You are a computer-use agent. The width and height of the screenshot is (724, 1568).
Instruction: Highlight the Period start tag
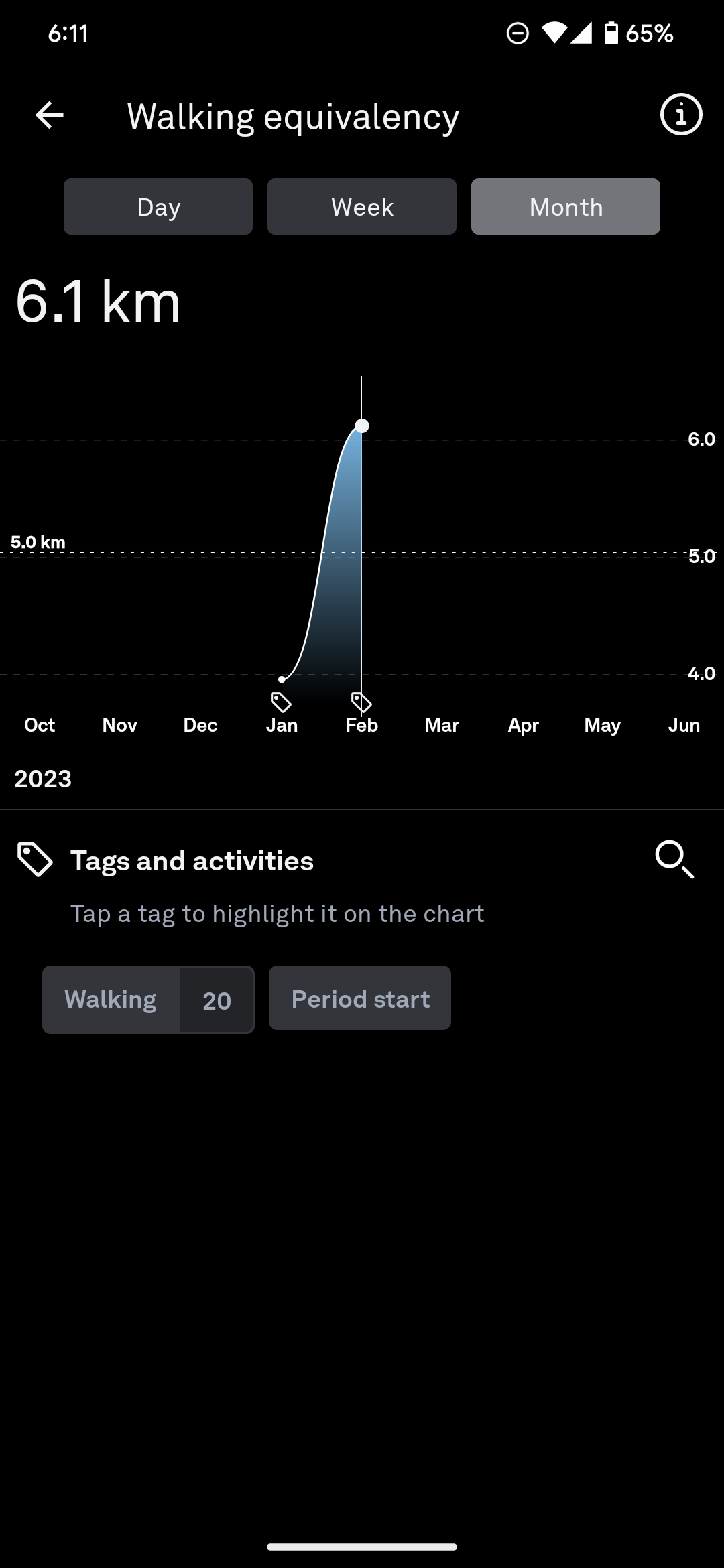[x=360, y=998]
